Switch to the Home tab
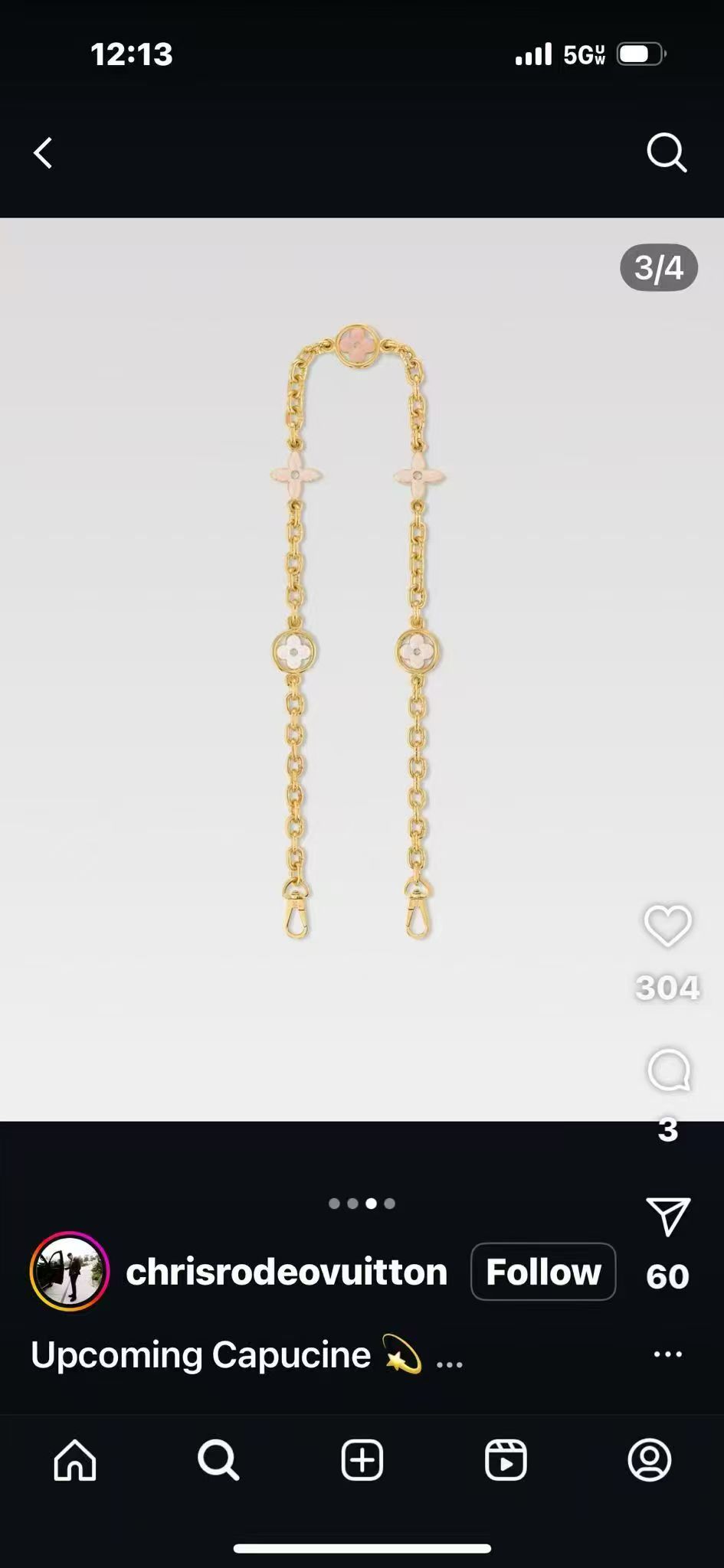 click(x=75, y=1460)
